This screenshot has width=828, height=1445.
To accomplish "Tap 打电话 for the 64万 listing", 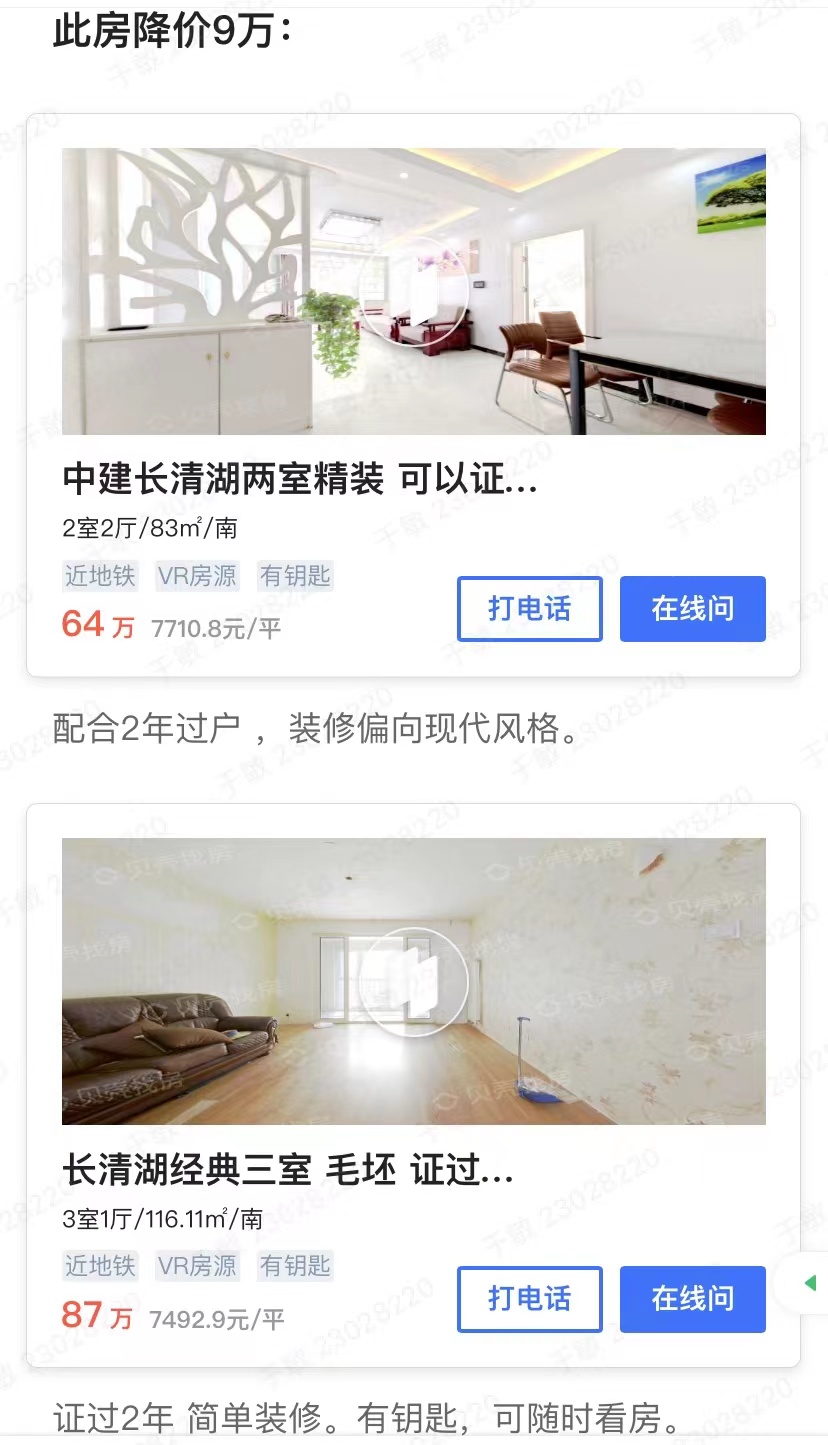I will (x=529, y=608).
